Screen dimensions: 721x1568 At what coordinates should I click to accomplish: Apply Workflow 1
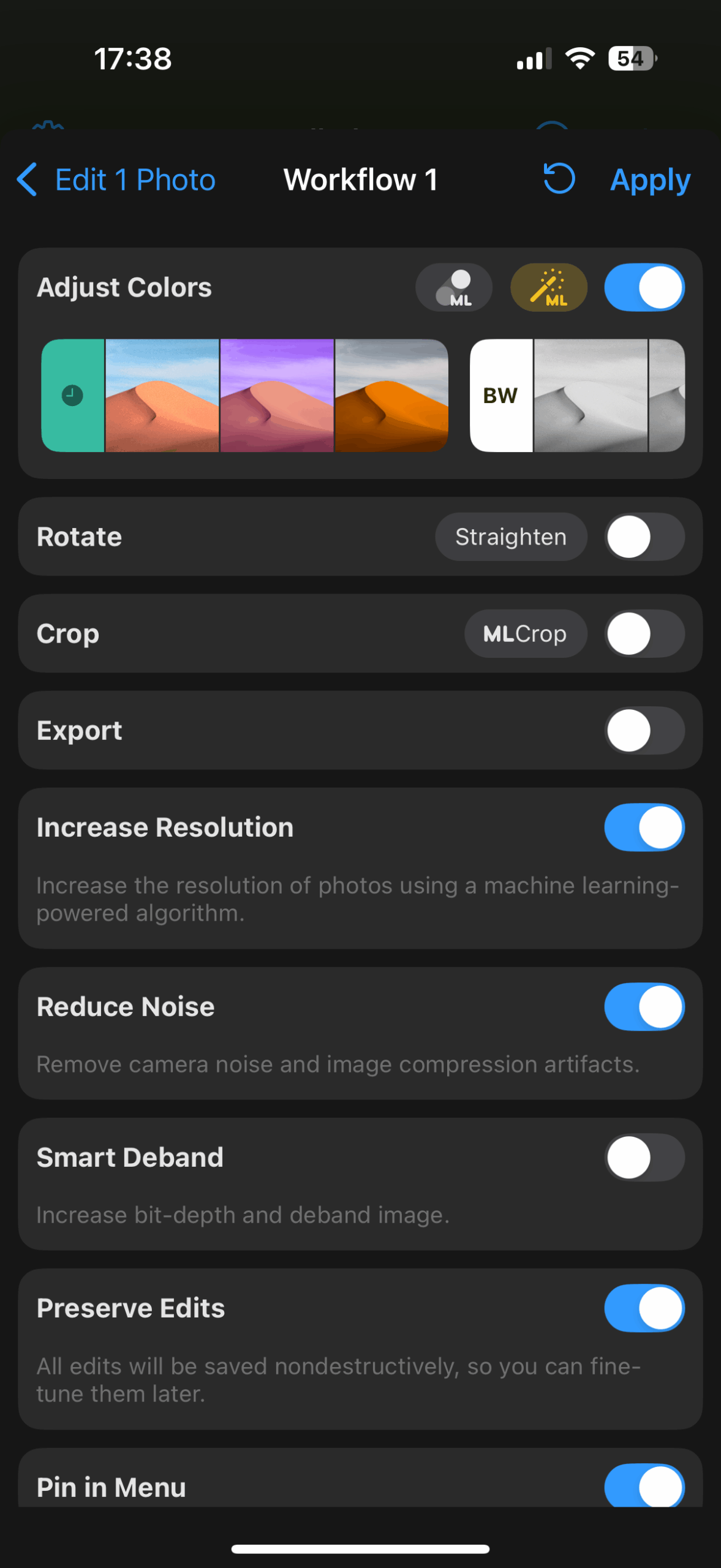650,180
